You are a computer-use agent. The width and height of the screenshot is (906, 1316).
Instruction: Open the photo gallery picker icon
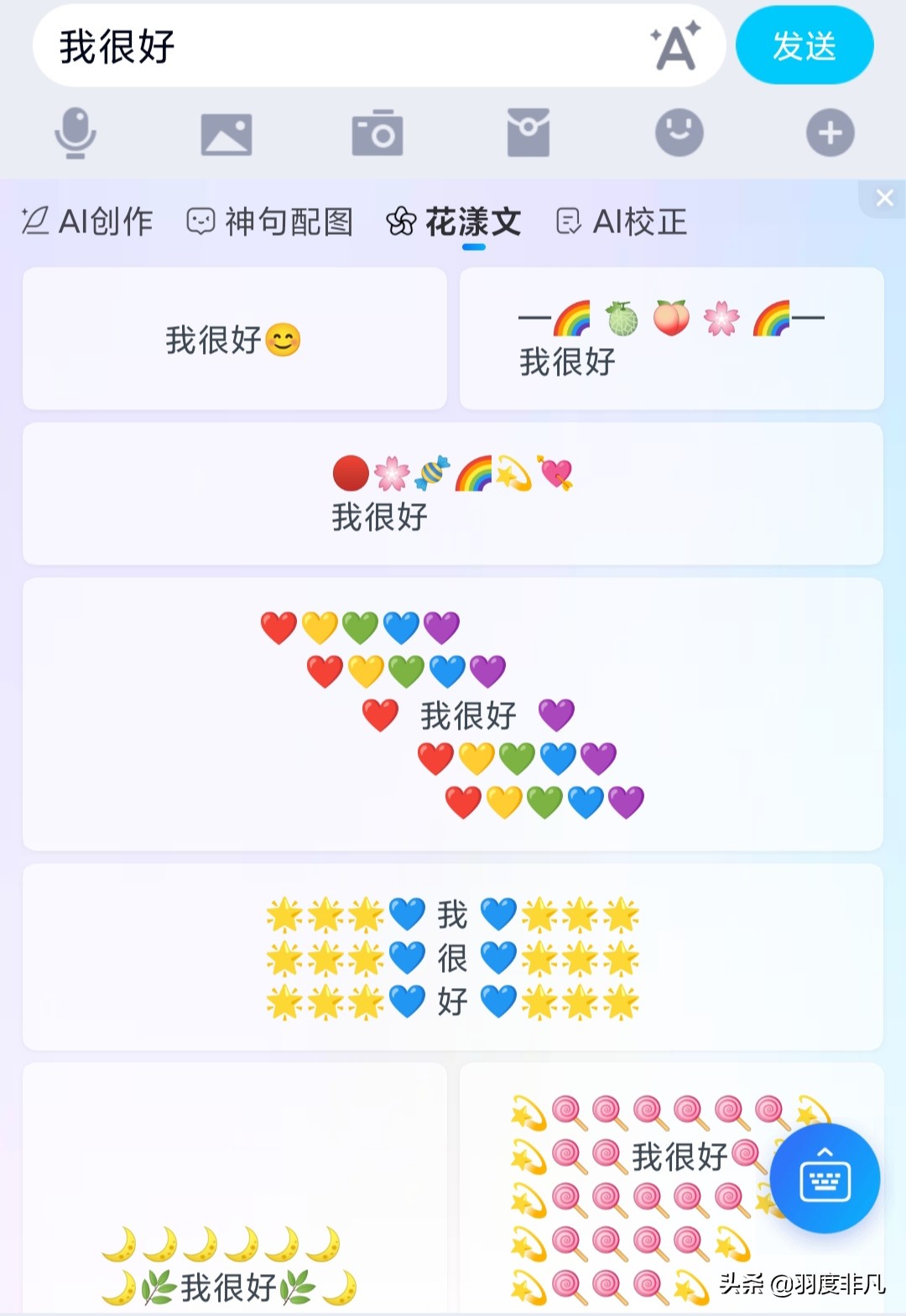click(227, 134)
